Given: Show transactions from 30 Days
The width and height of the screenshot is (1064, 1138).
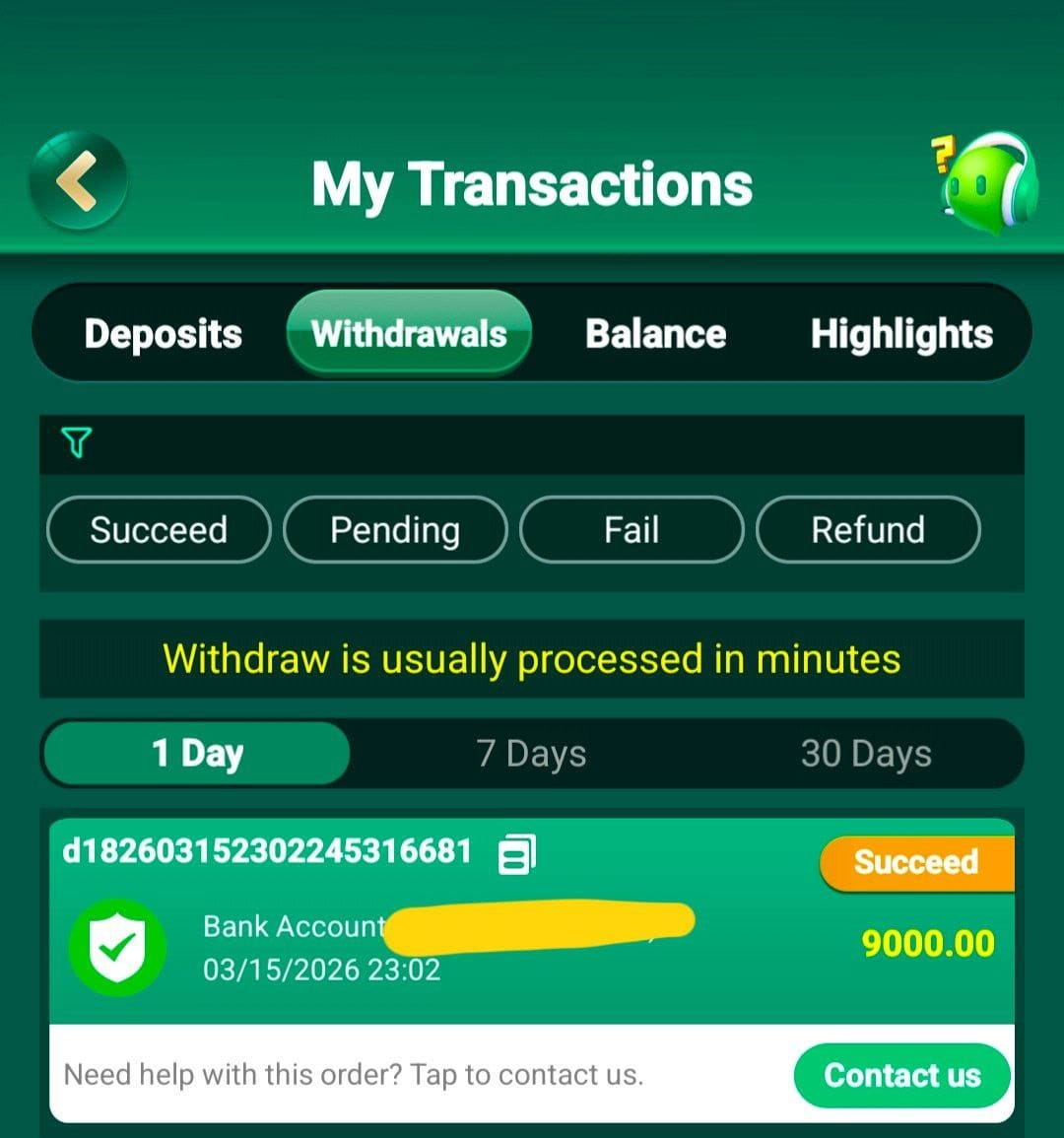Looking at the screenshot, I should pyautogui.click(x=865, y=754).
